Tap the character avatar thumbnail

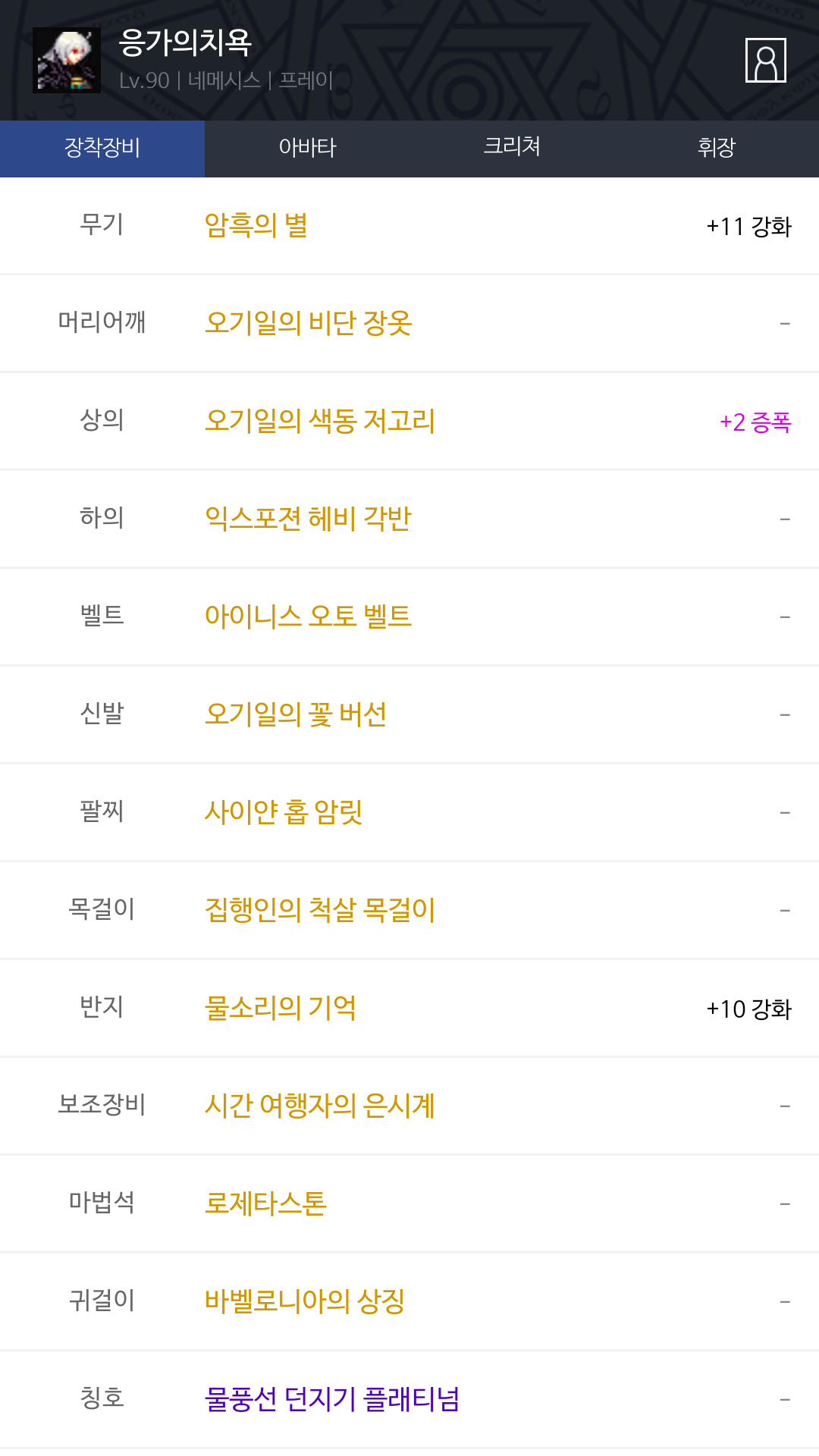67,60
